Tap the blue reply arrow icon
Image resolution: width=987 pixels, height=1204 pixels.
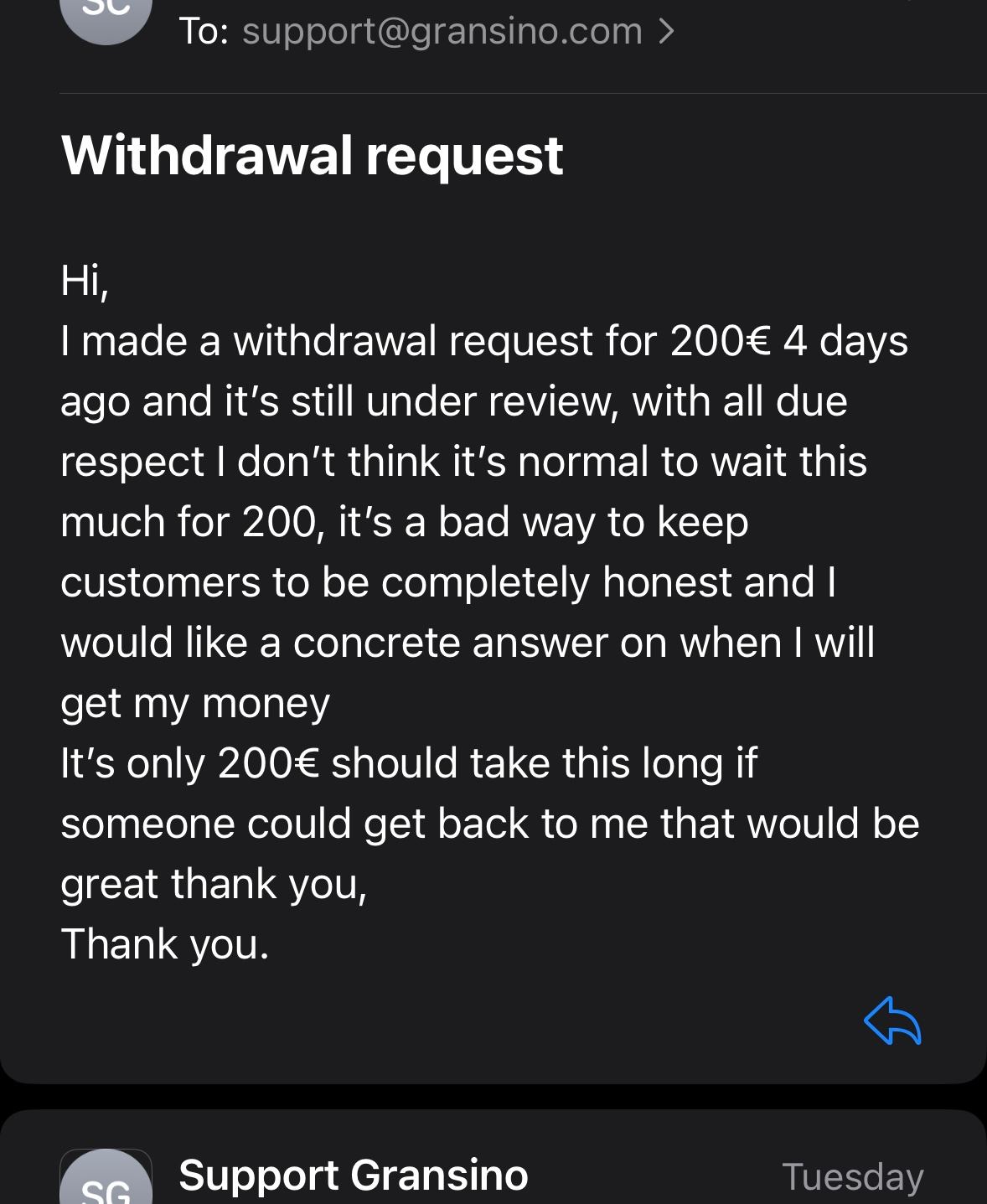click(892, 1021)
